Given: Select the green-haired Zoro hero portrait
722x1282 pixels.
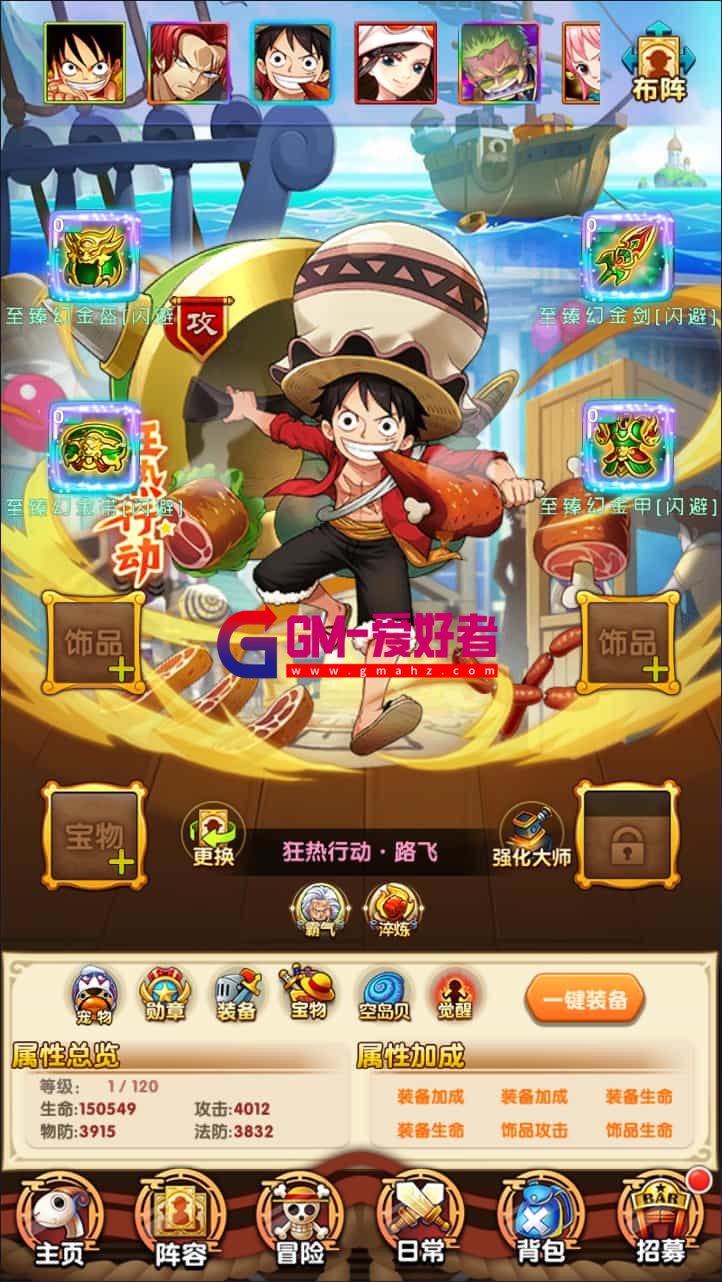Looking at the screenshot, I should pyautogui.click(x=498, y=63).
